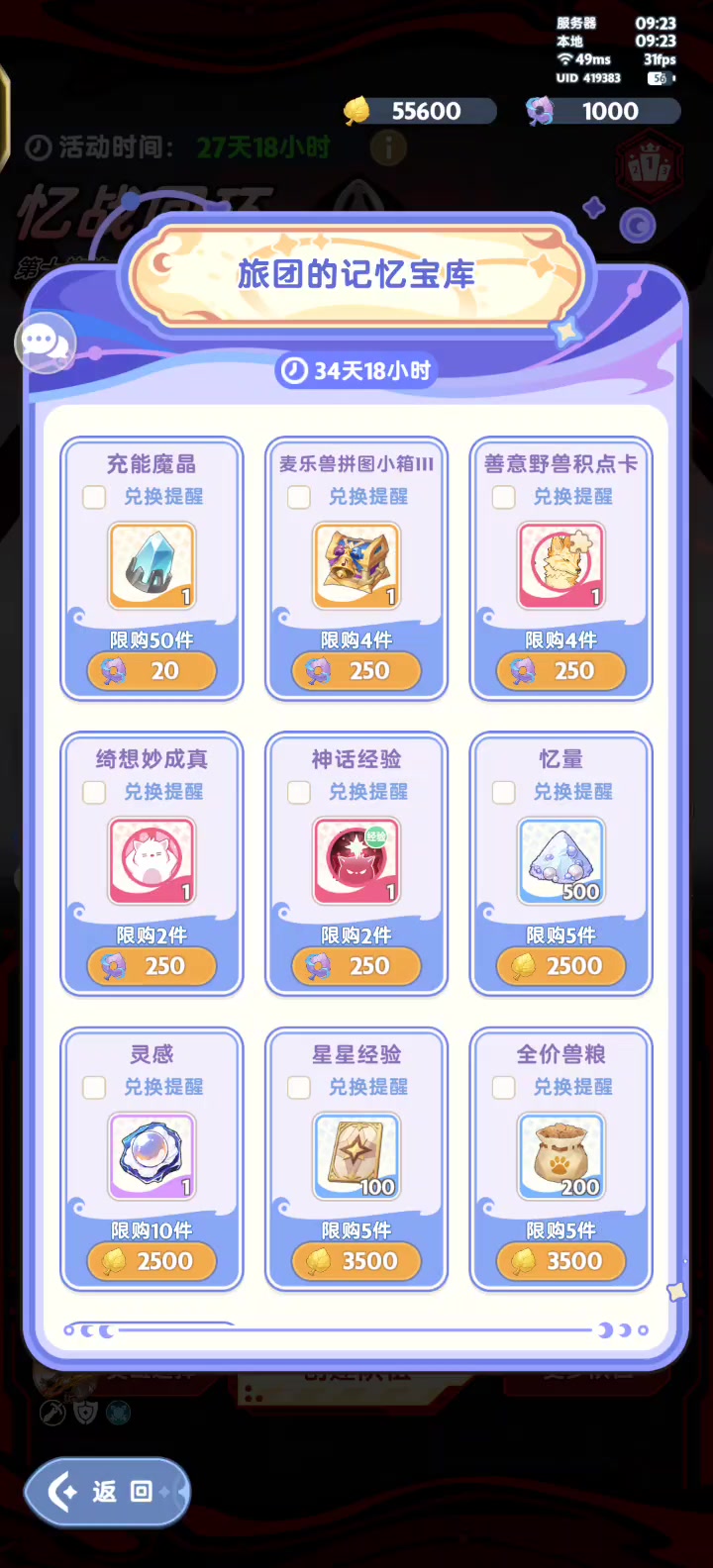Open the chat bubble icon
This screenshot has width=713, height=1568.
click(45, 343)
